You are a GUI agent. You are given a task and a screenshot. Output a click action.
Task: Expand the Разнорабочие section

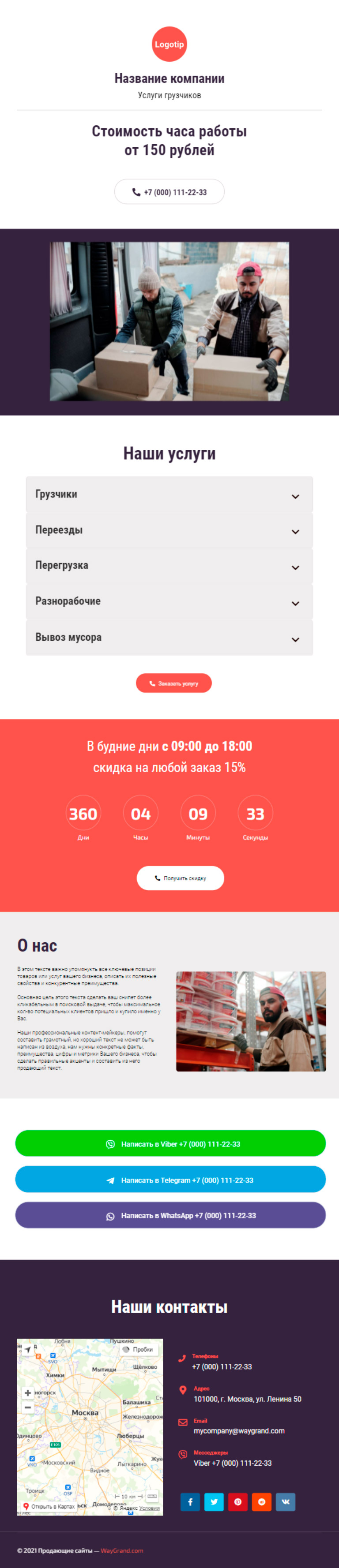coord(169,601)
